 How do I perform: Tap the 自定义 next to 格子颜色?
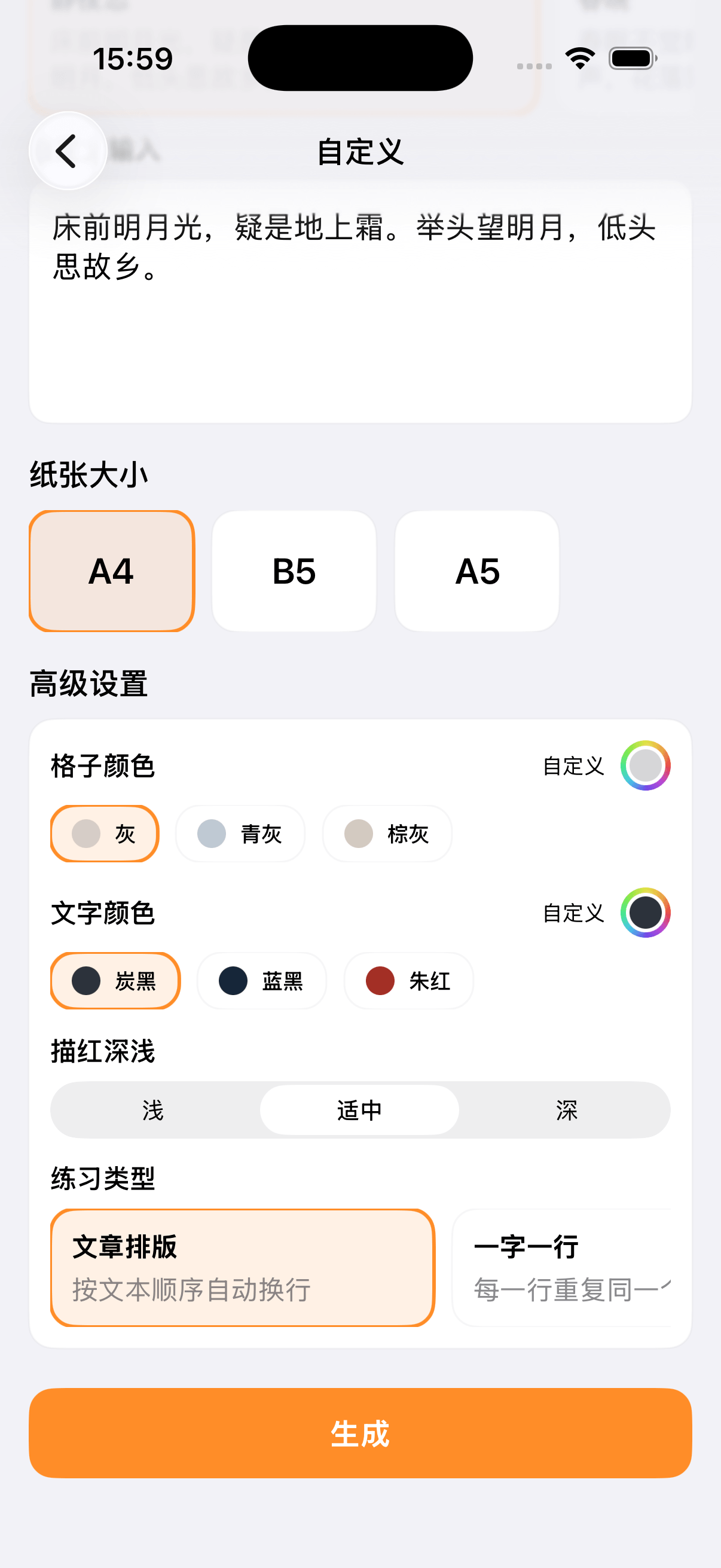pos(573,766)
